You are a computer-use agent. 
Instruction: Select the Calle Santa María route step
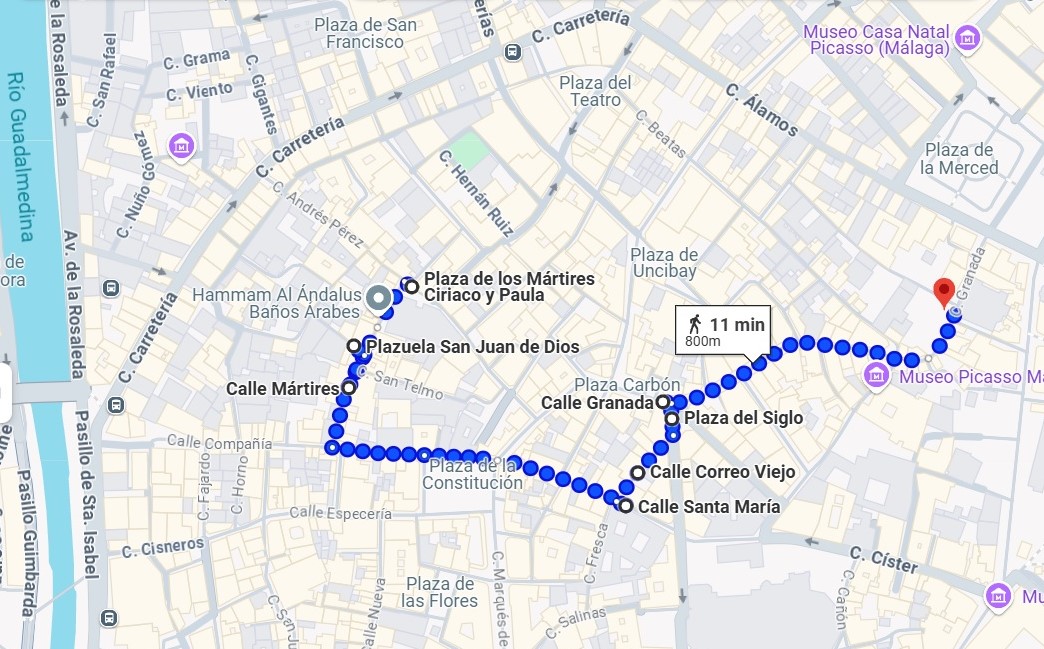pyautogui.click(x=626, y=506)
